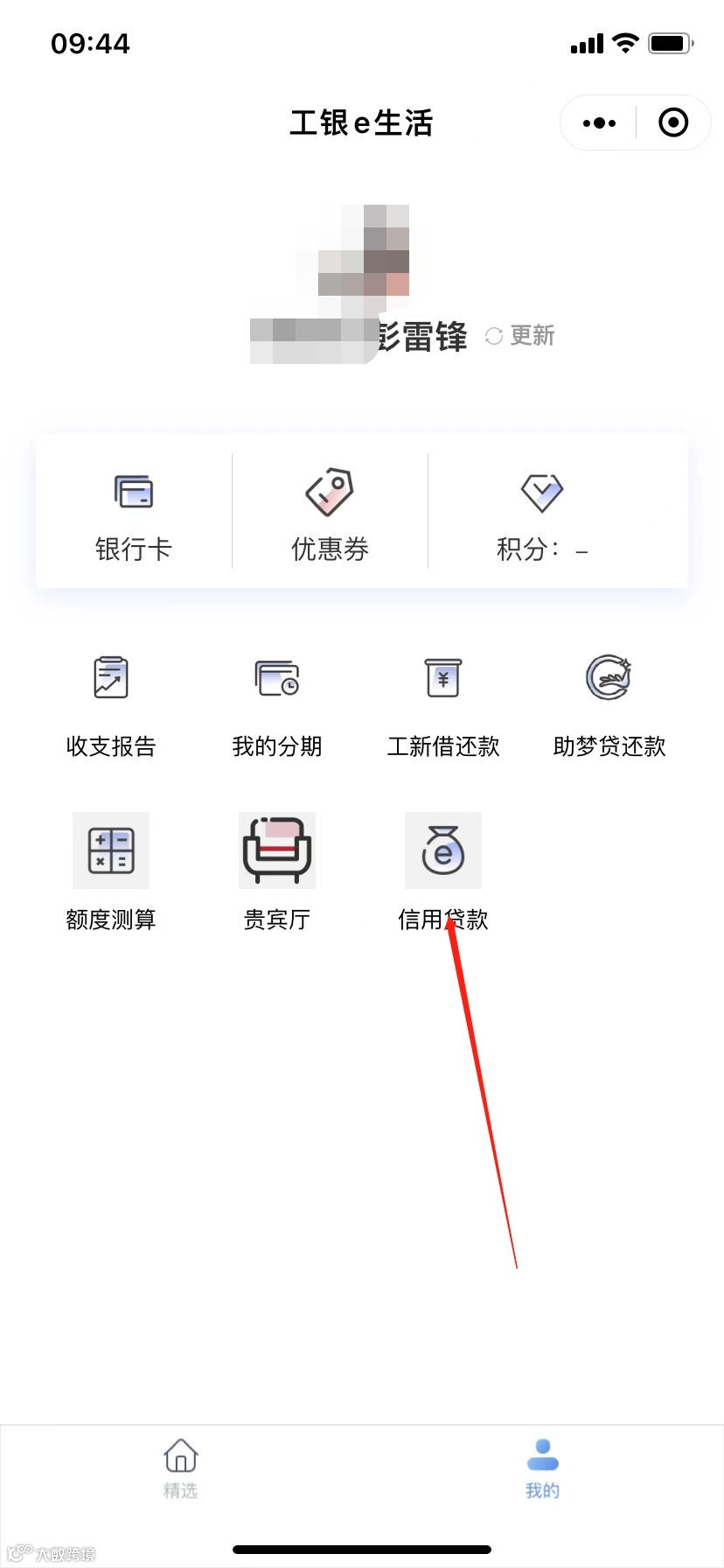
Task: Tap the status bar battery indicator
Action: 669,42
